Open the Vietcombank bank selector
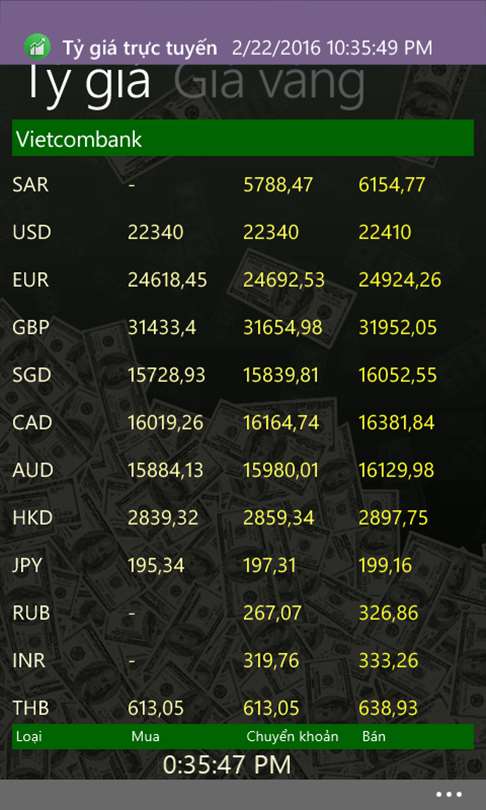The image size is (486, 810). pyautogui.click(x=243, y=138)
